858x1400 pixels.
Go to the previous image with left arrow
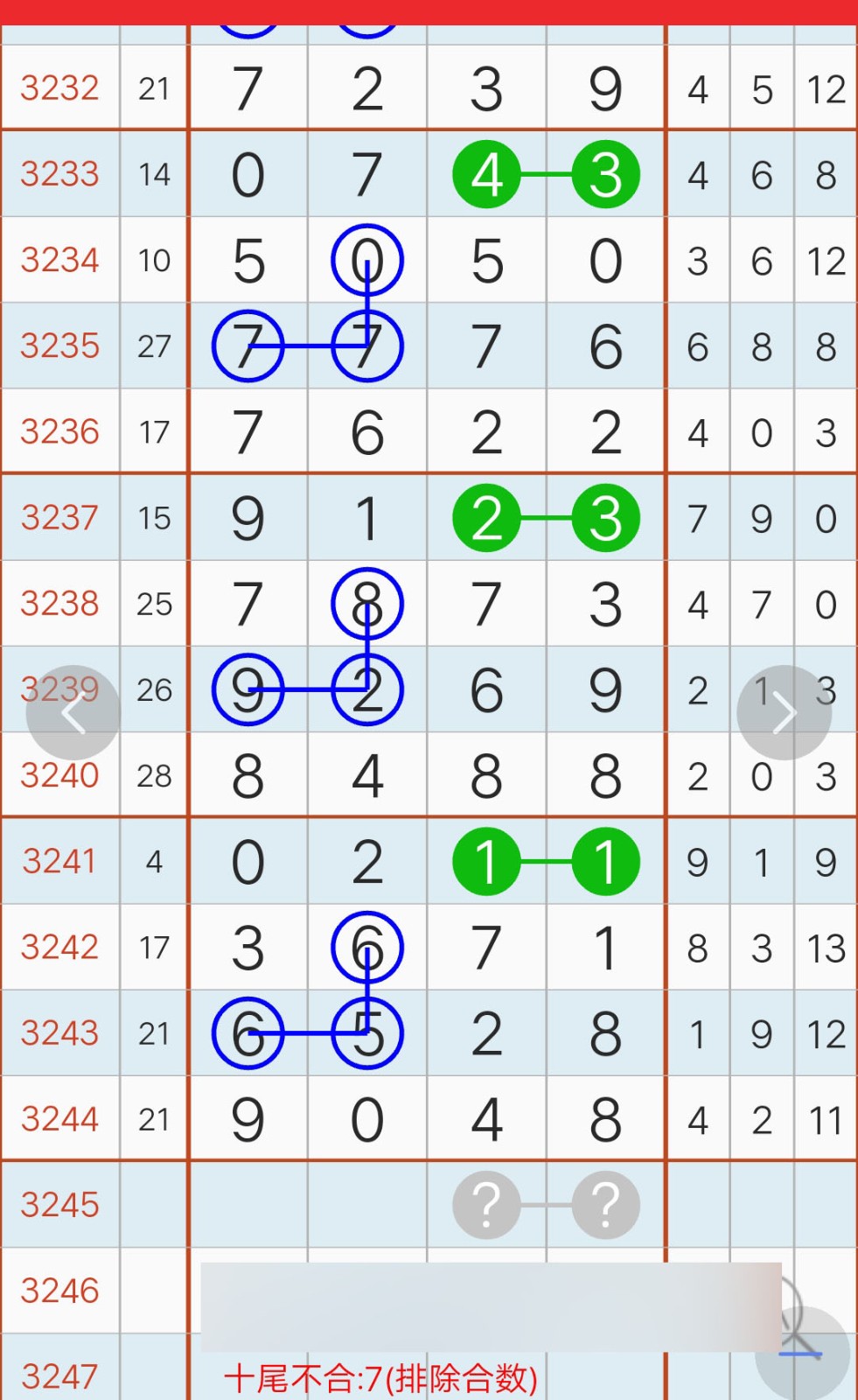click(x=73, y=712)
